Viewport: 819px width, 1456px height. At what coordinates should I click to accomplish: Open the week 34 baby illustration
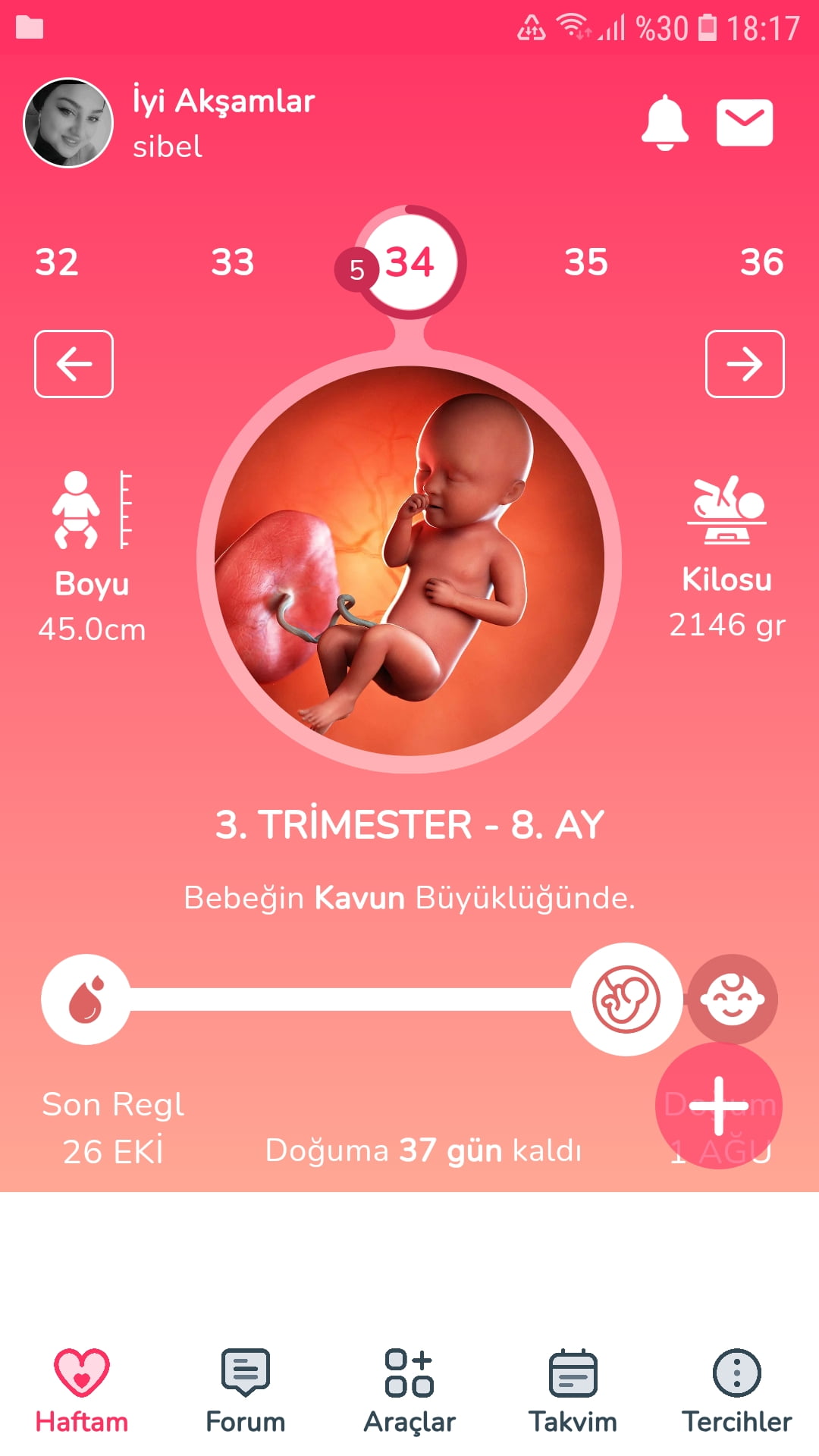[x=409, y=561]
